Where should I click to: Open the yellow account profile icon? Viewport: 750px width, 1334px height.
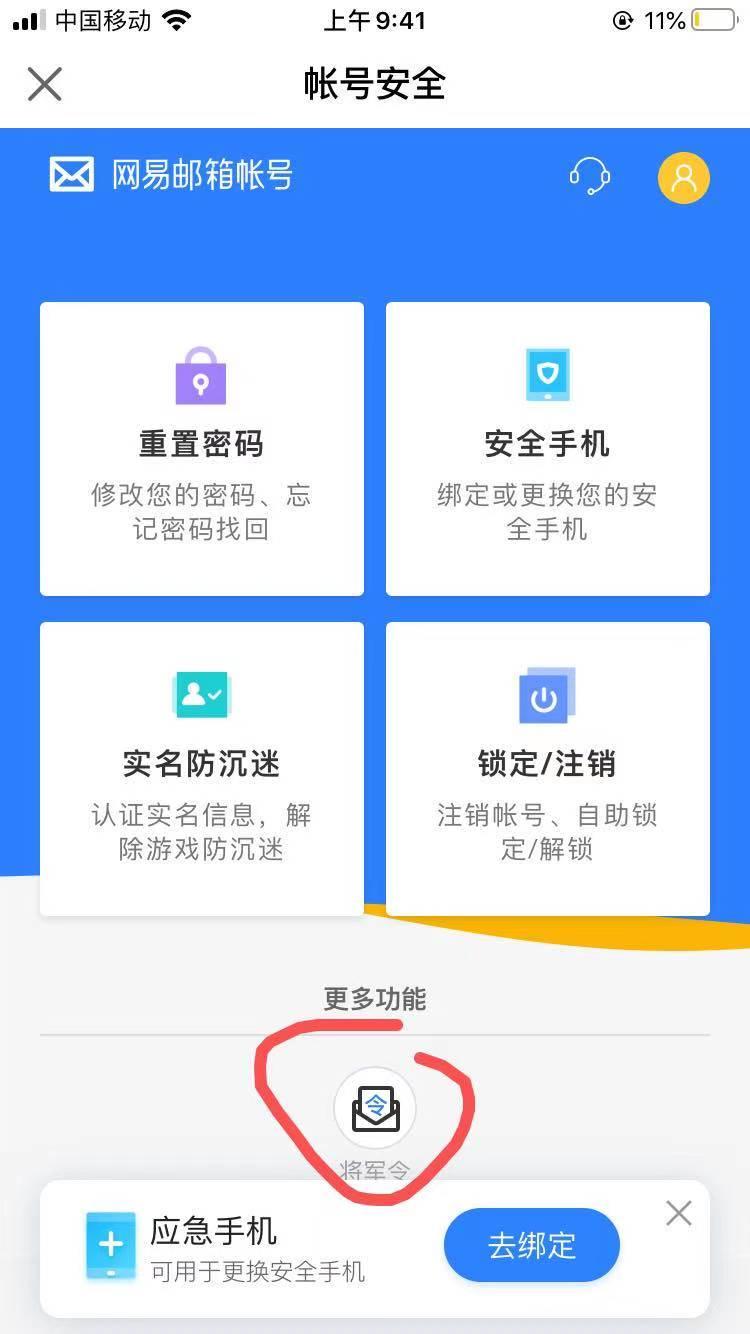683,178
